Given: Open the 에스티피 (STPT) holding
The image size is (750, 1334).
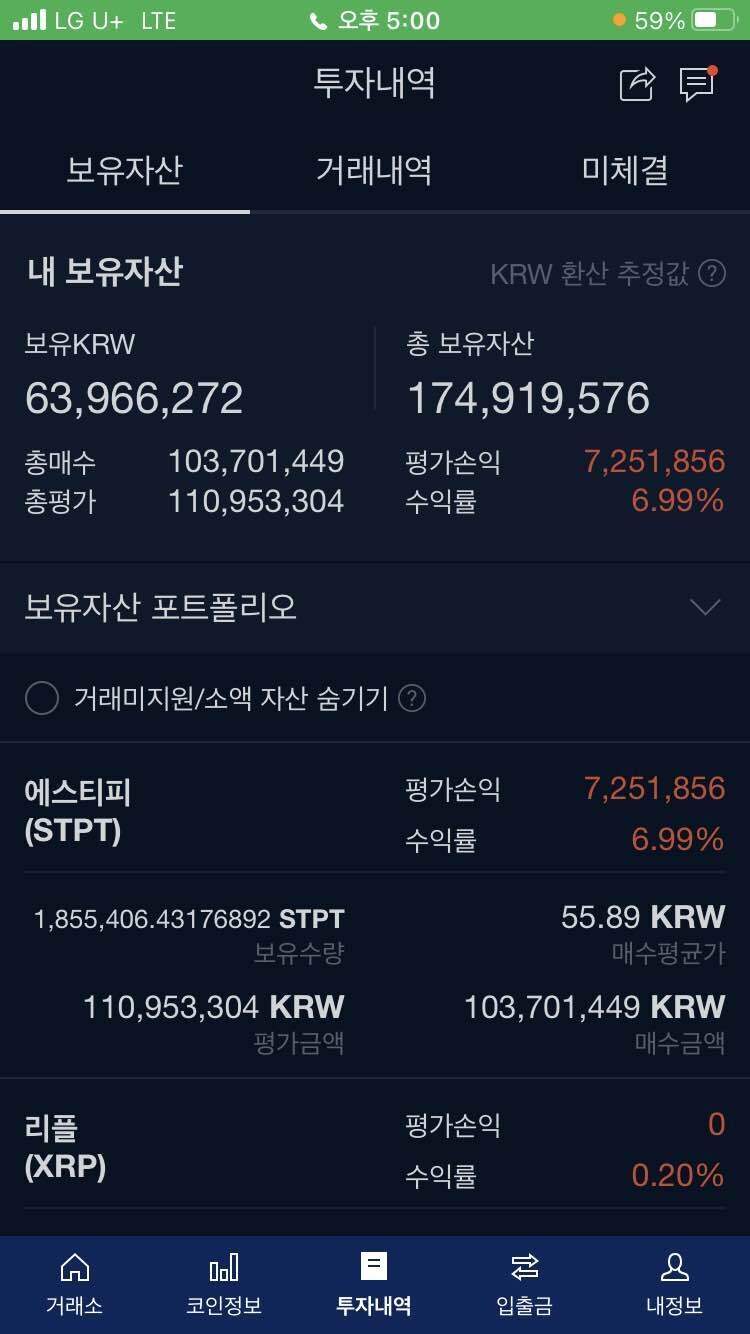Looking at the screenshot, I should pos(78,811).
